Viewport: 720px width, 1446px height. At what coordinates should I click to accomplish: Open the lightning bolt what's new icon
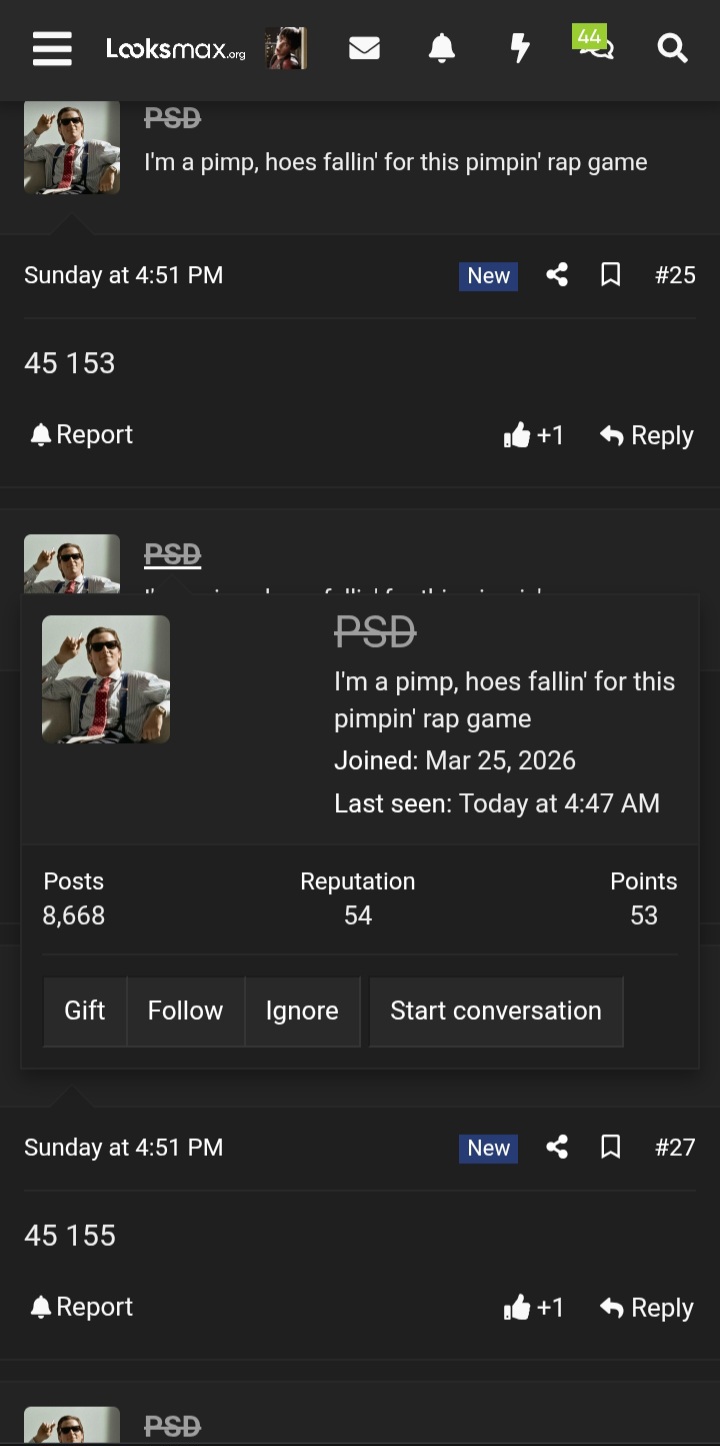click(x=519, y=48)
